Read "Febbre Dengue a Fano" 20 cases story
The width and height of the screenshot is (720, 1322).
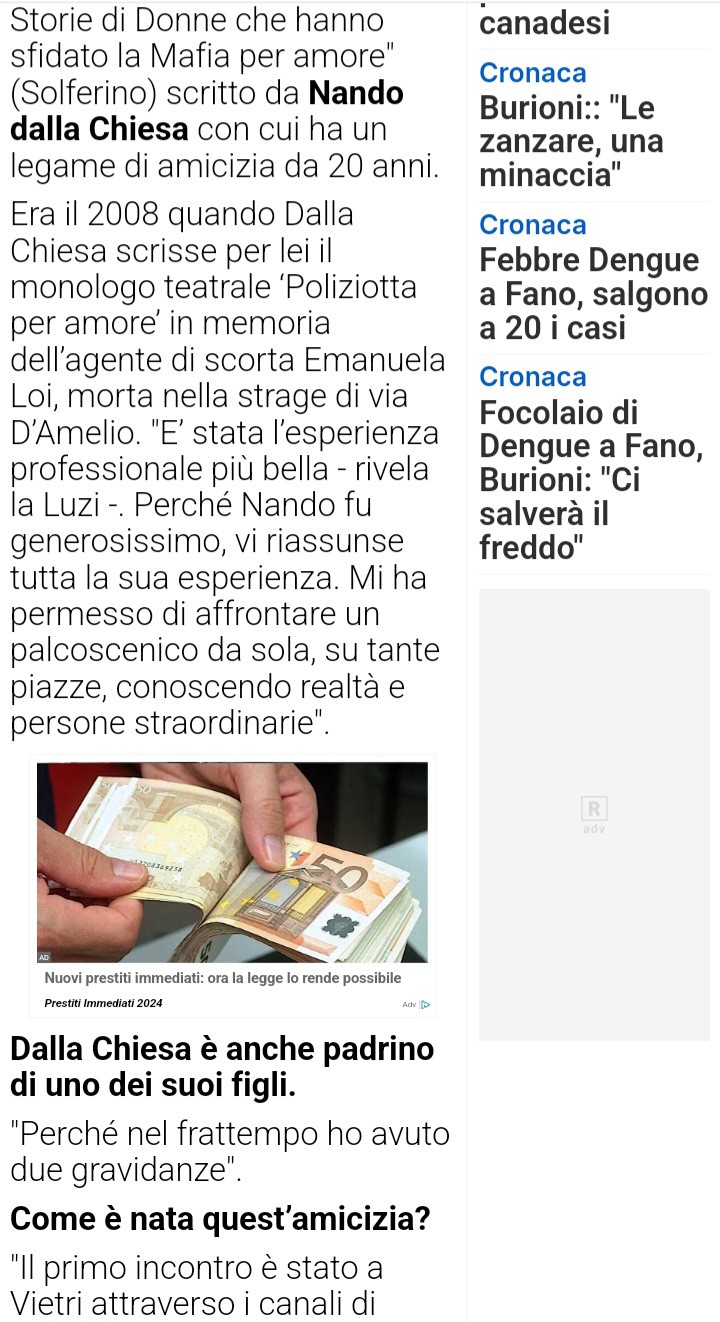(x=593, y=294)
